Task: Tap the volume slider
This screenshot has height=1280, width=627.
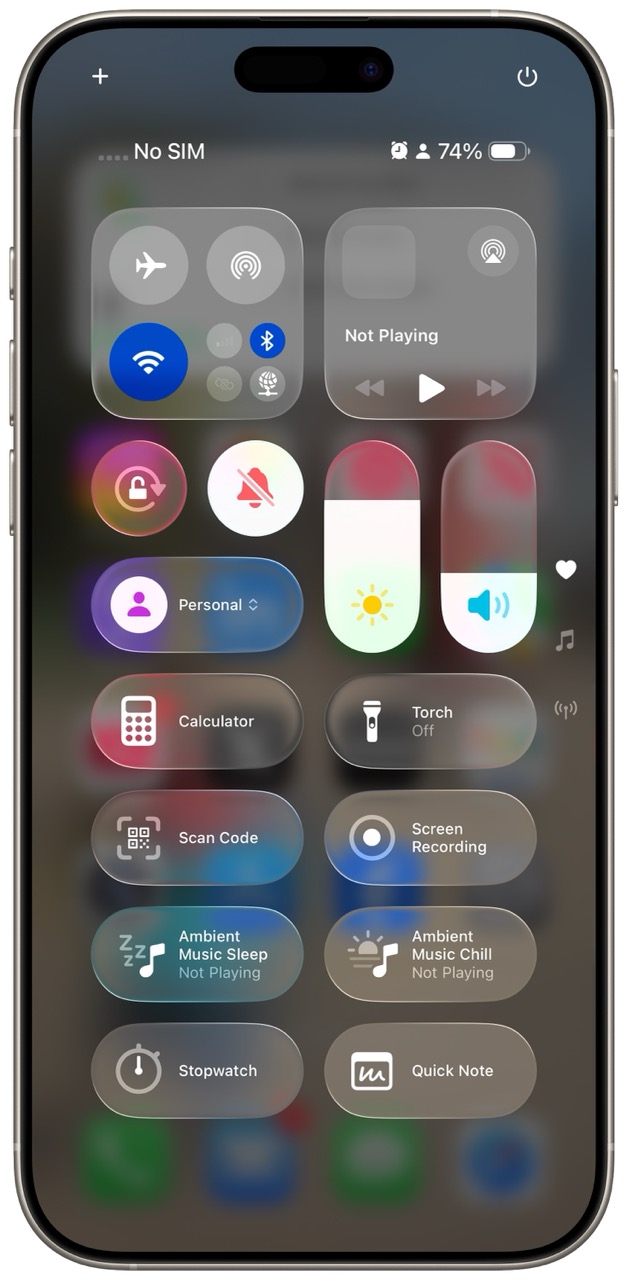Action: coord(489,547)
